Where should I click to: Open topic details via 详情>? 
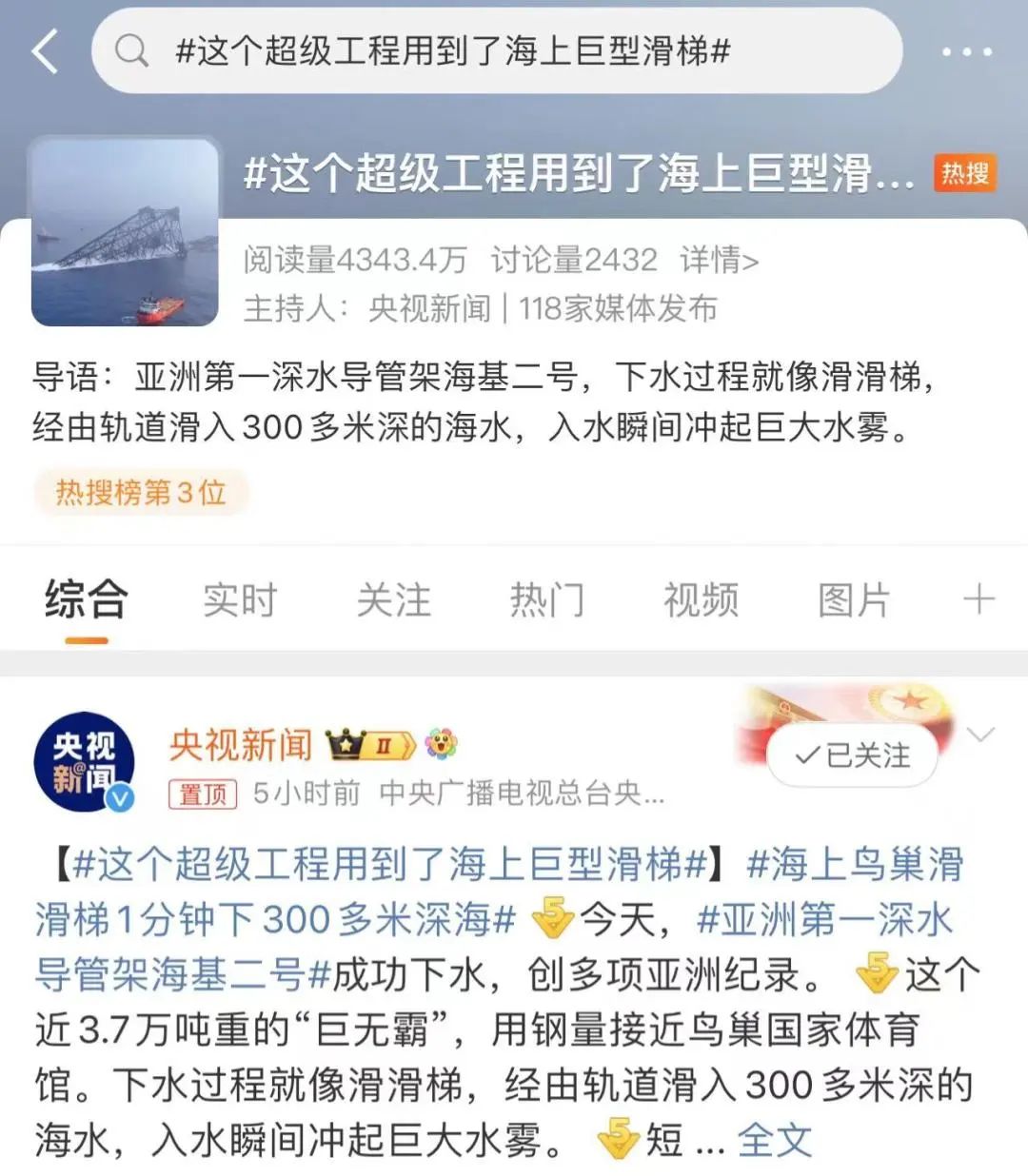(x=719, y=260)
